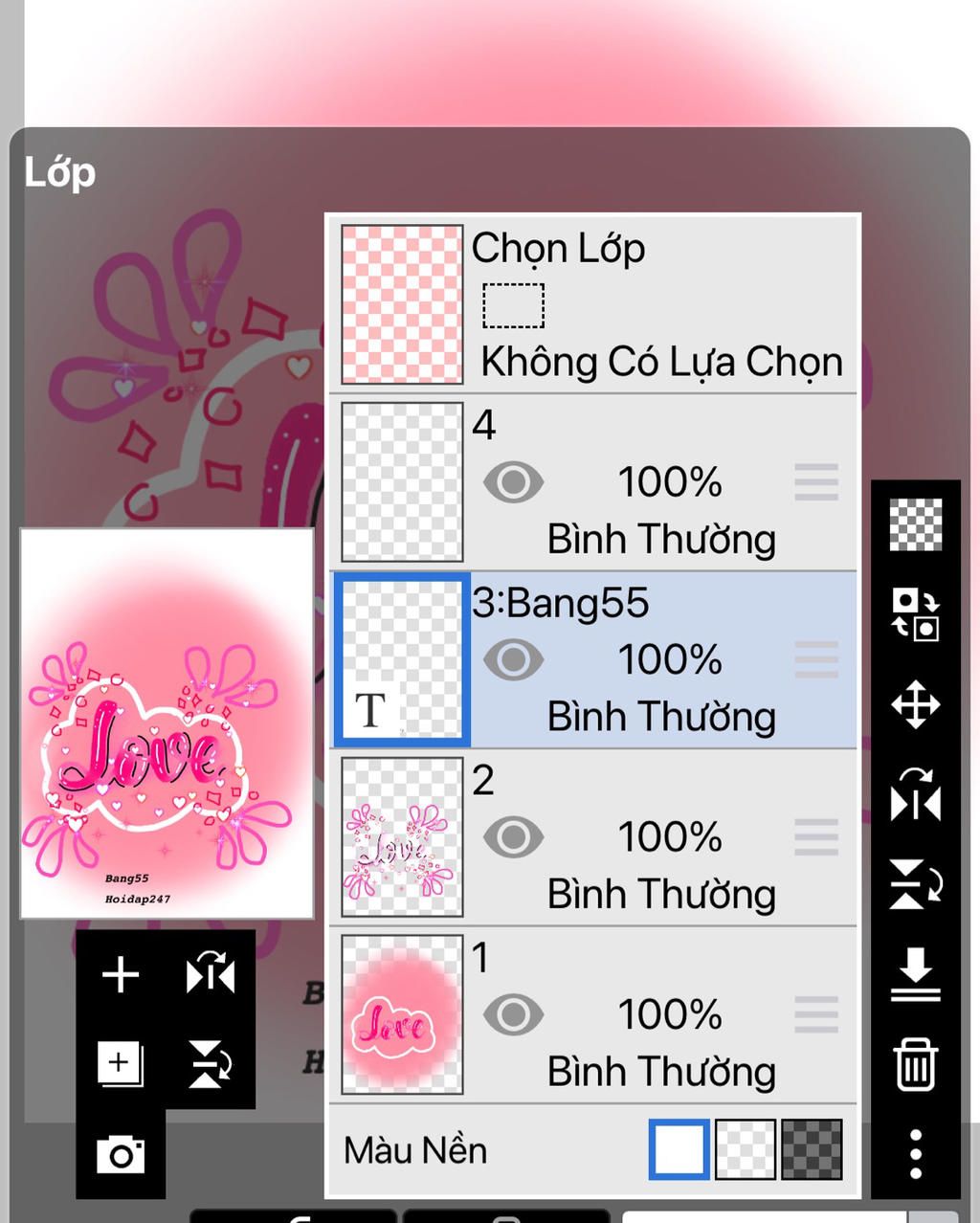Delete the layer with trash icon

coord(915,1063)
